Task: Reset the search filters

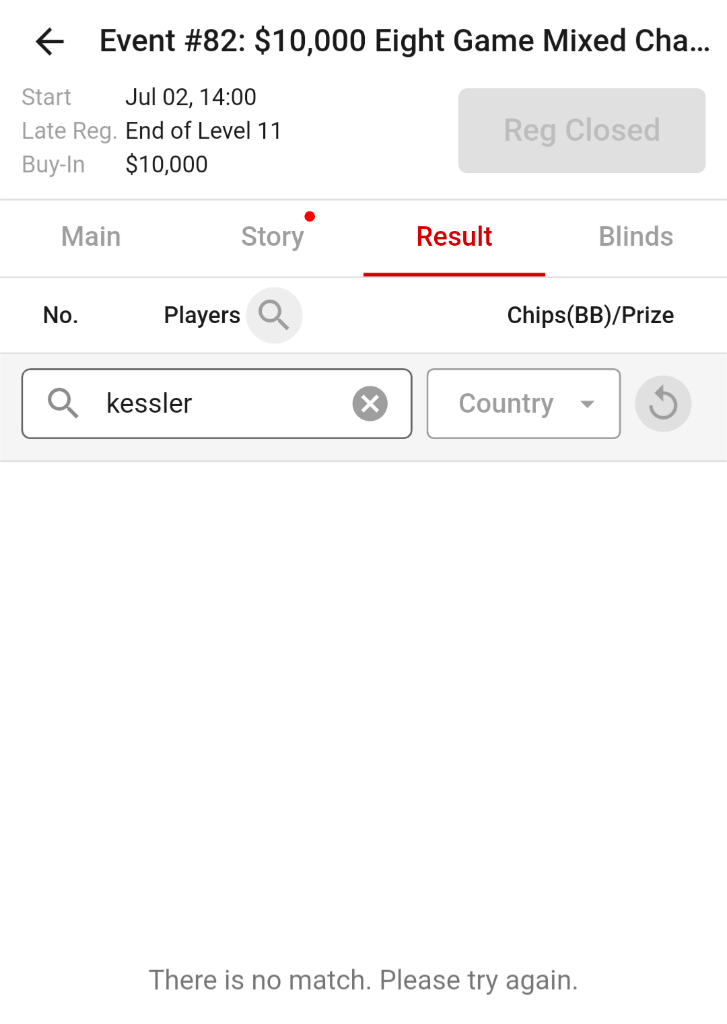Action: [663, 404]
